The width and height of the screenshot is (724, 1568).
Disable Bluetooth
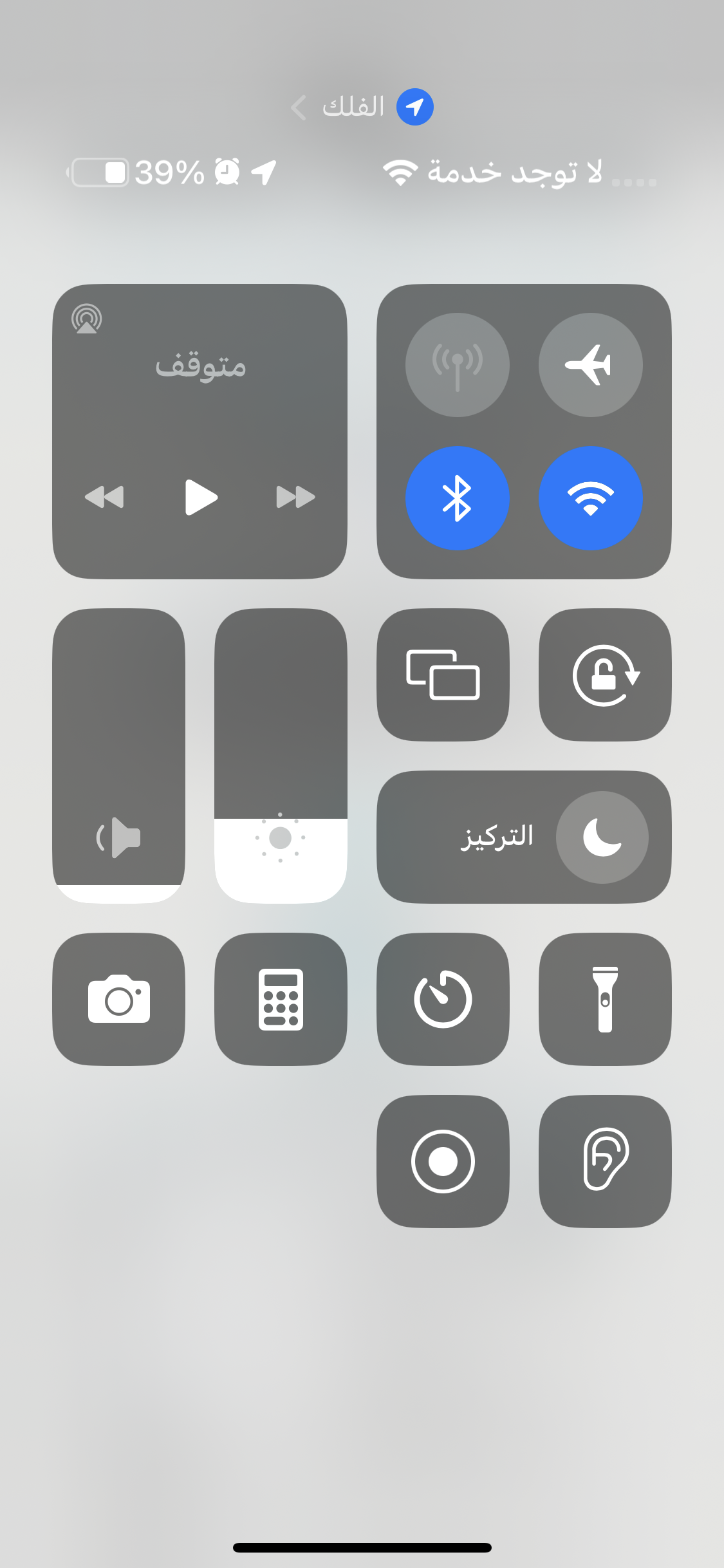tap(457, 498)
